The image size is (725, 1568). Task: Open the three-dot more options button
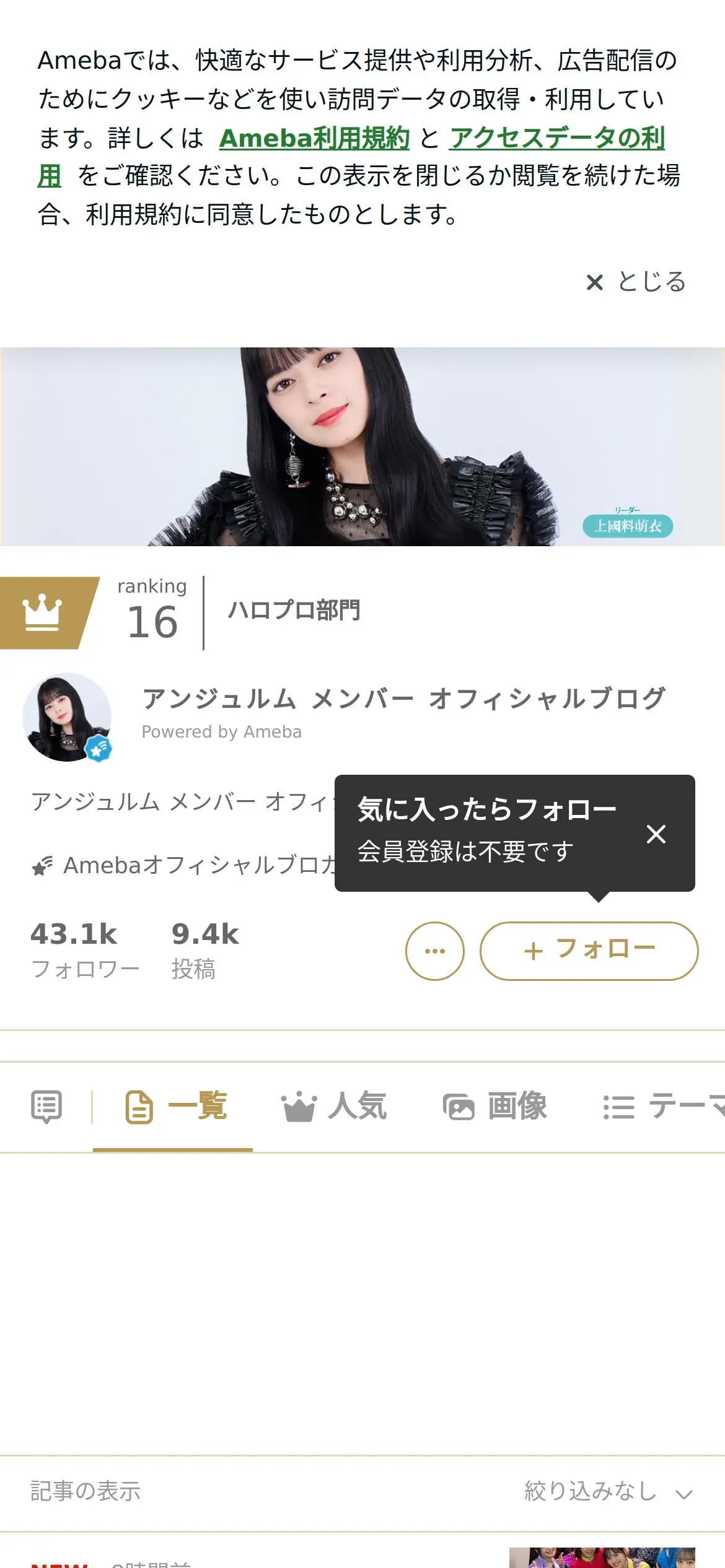(434, 951)
